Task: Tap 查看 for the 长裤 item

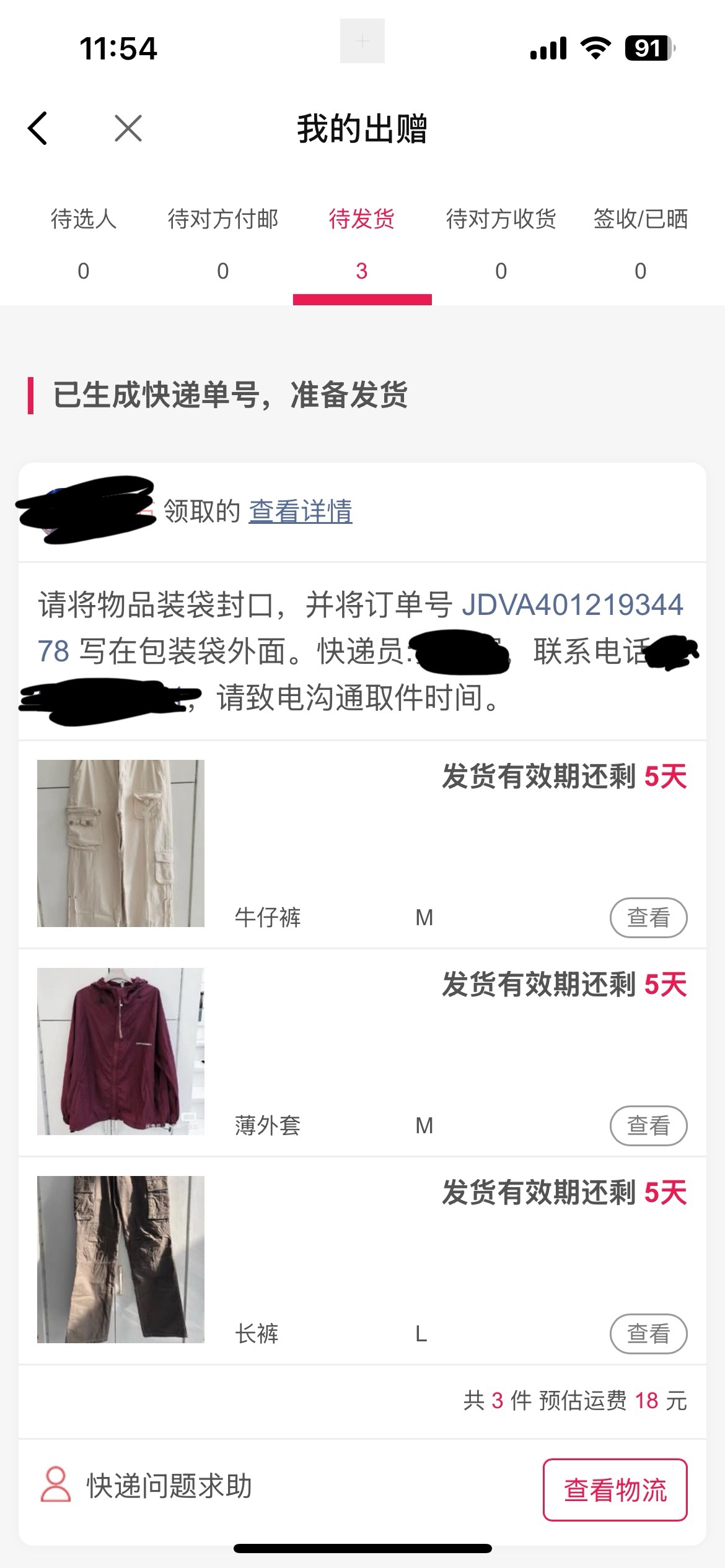Action: [648, 1334]
